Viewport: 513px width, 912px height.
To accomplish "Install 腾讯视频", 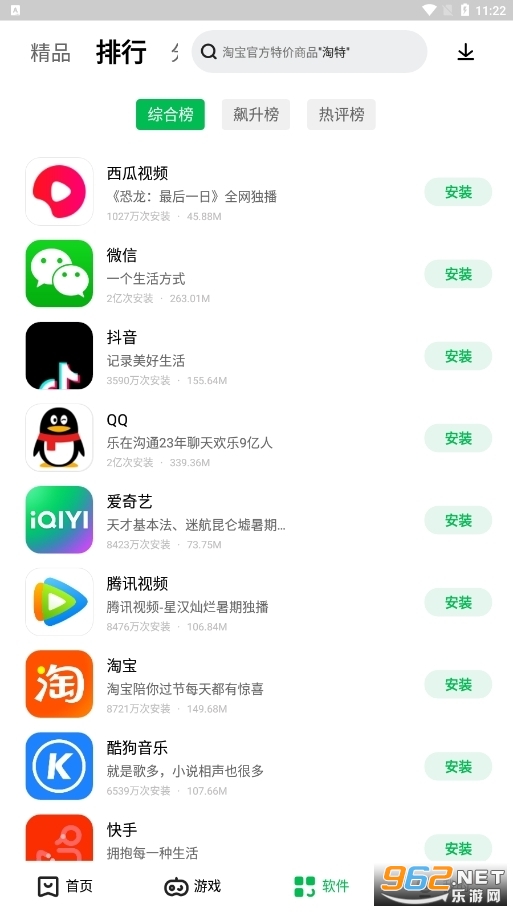I will click(x=458, y=602).
